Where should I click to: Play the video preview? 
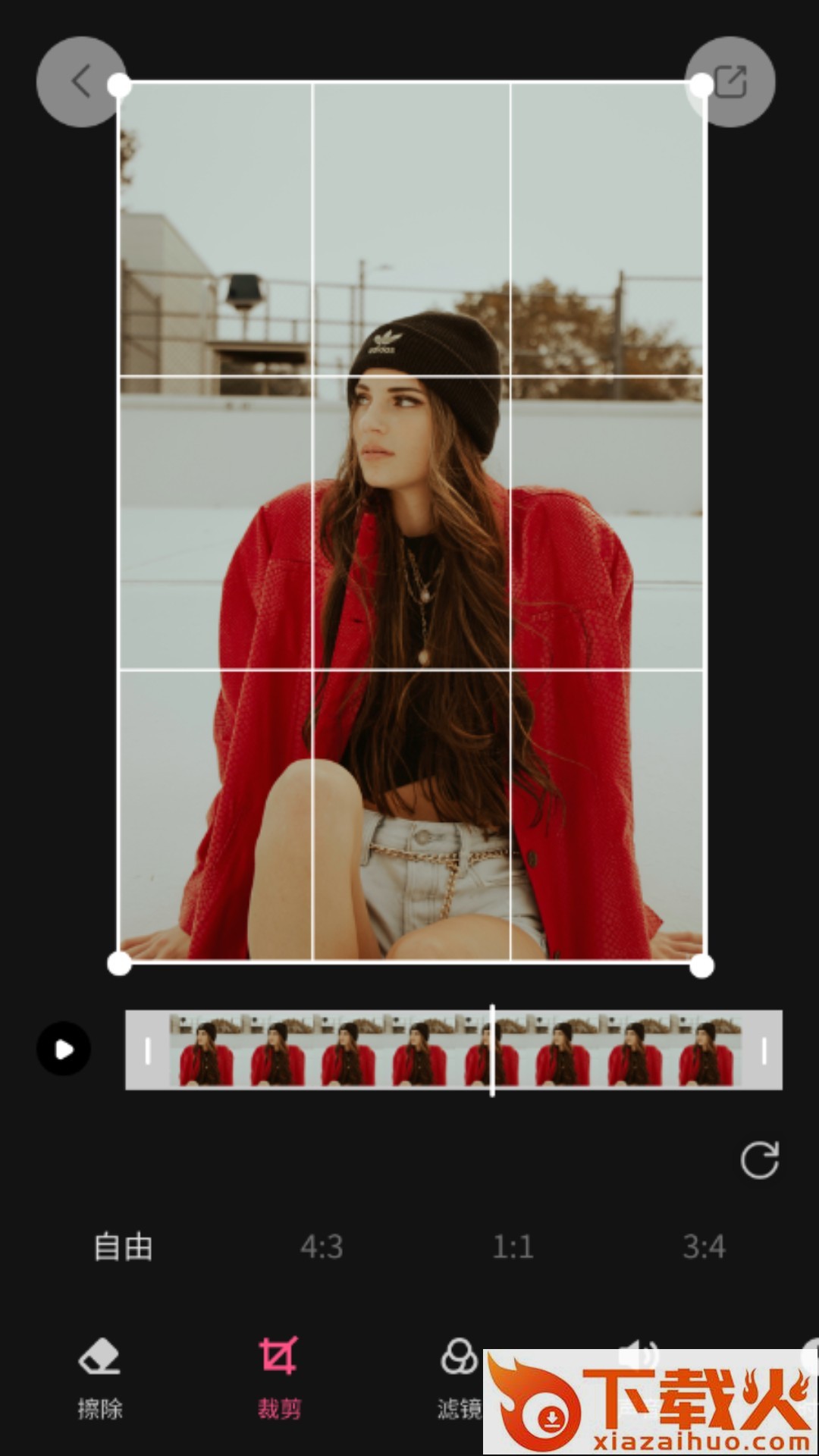point(64,1049)
